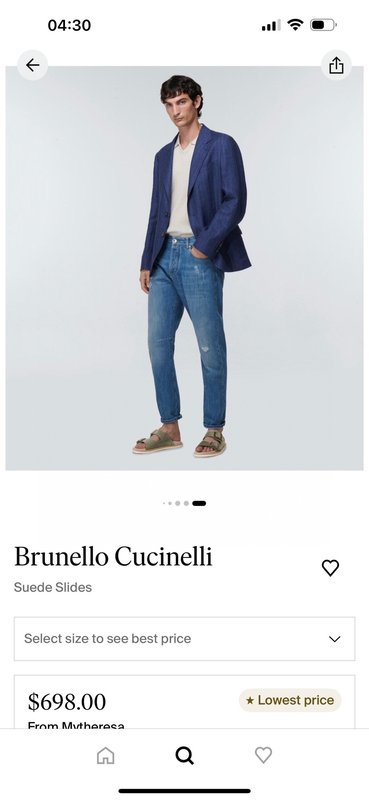Switch to the Home tab
The image size is (369, 800).
(x=106, y=755)
